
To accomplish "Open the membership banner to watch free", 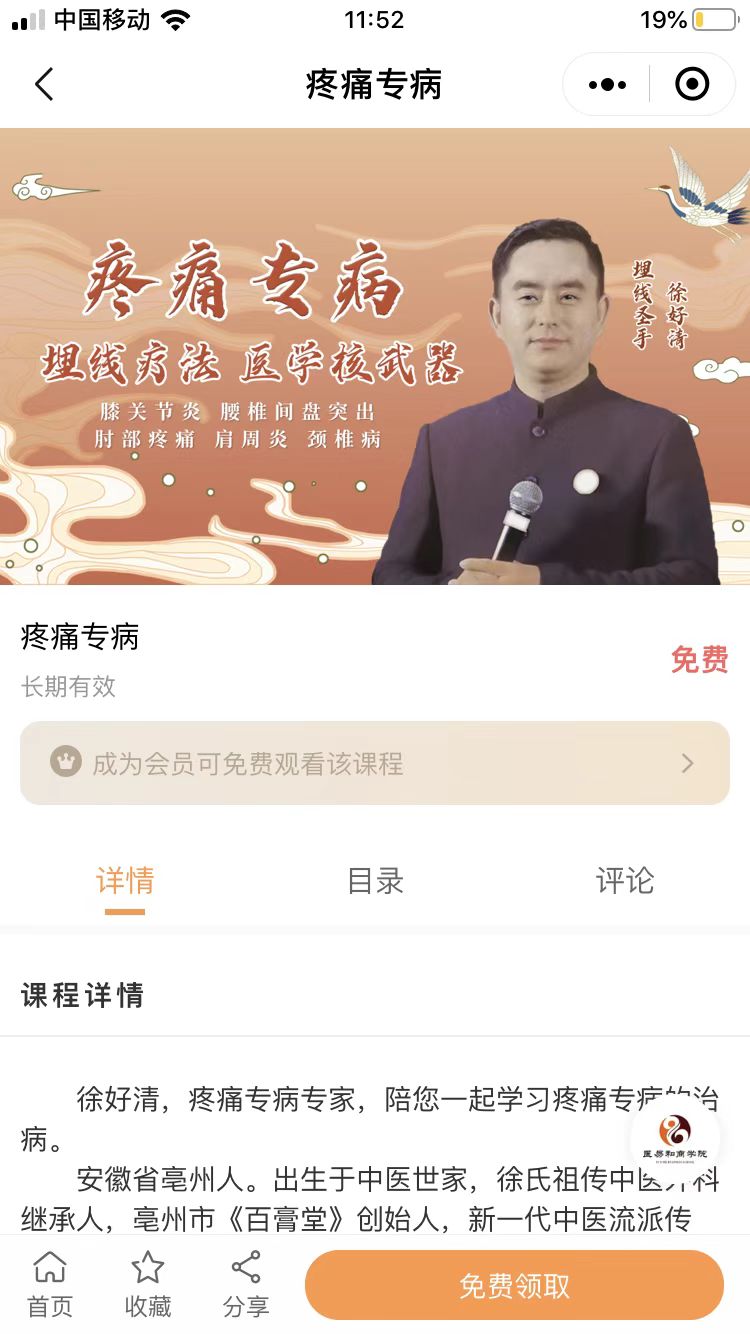I will click(x=375, y=764).
